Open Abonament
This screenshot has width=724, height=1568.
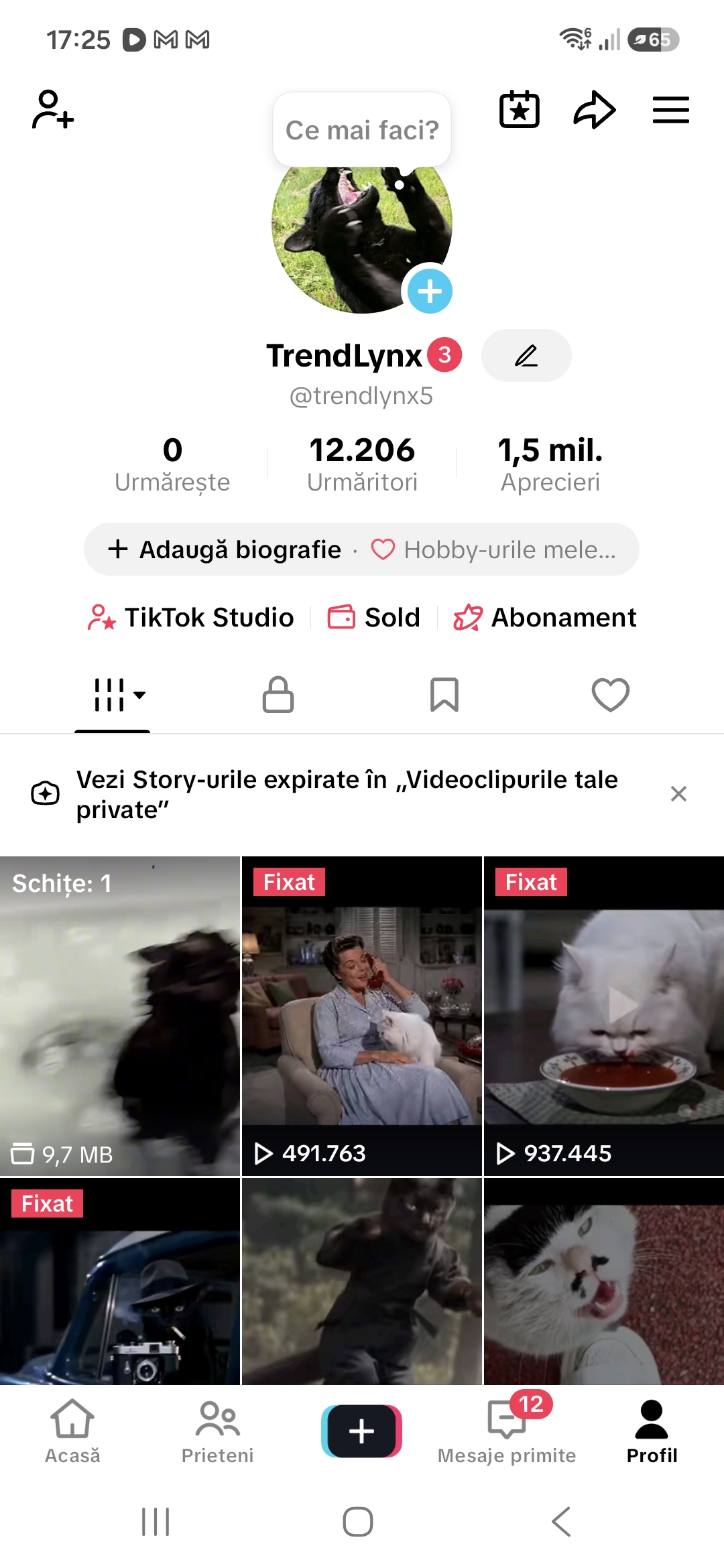click(x=544, y=617)
